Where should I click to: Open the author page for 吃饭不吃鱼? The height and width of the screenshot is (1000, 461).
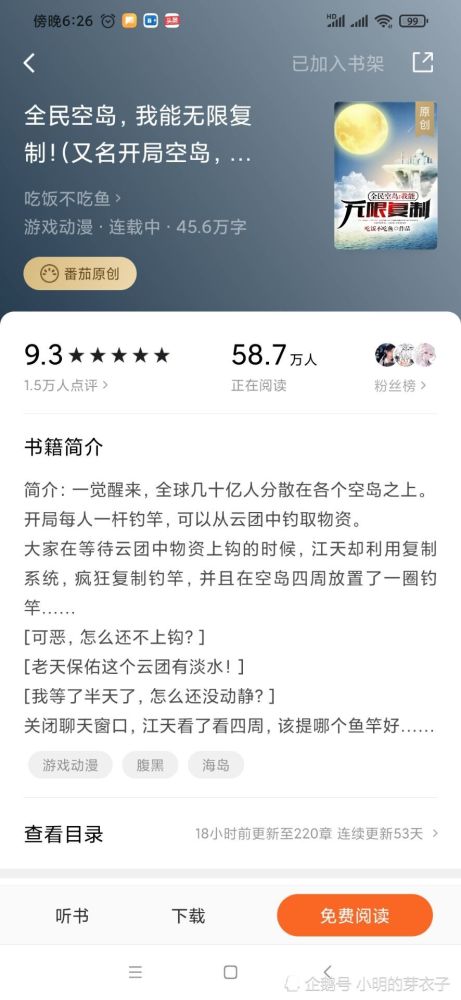pos(72,199)
